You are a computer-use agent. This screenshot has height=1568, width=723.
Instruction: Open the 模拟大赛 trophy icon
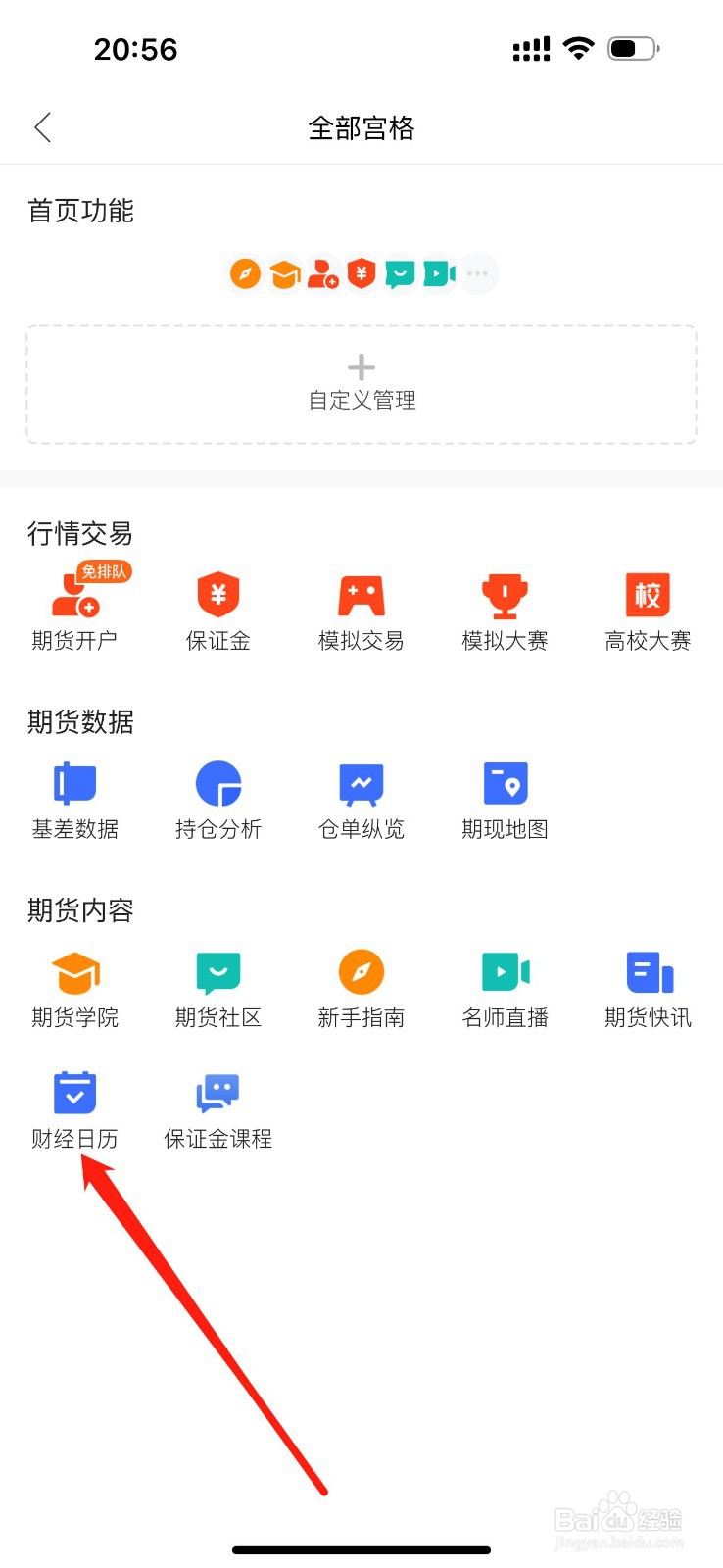[504, 608]
